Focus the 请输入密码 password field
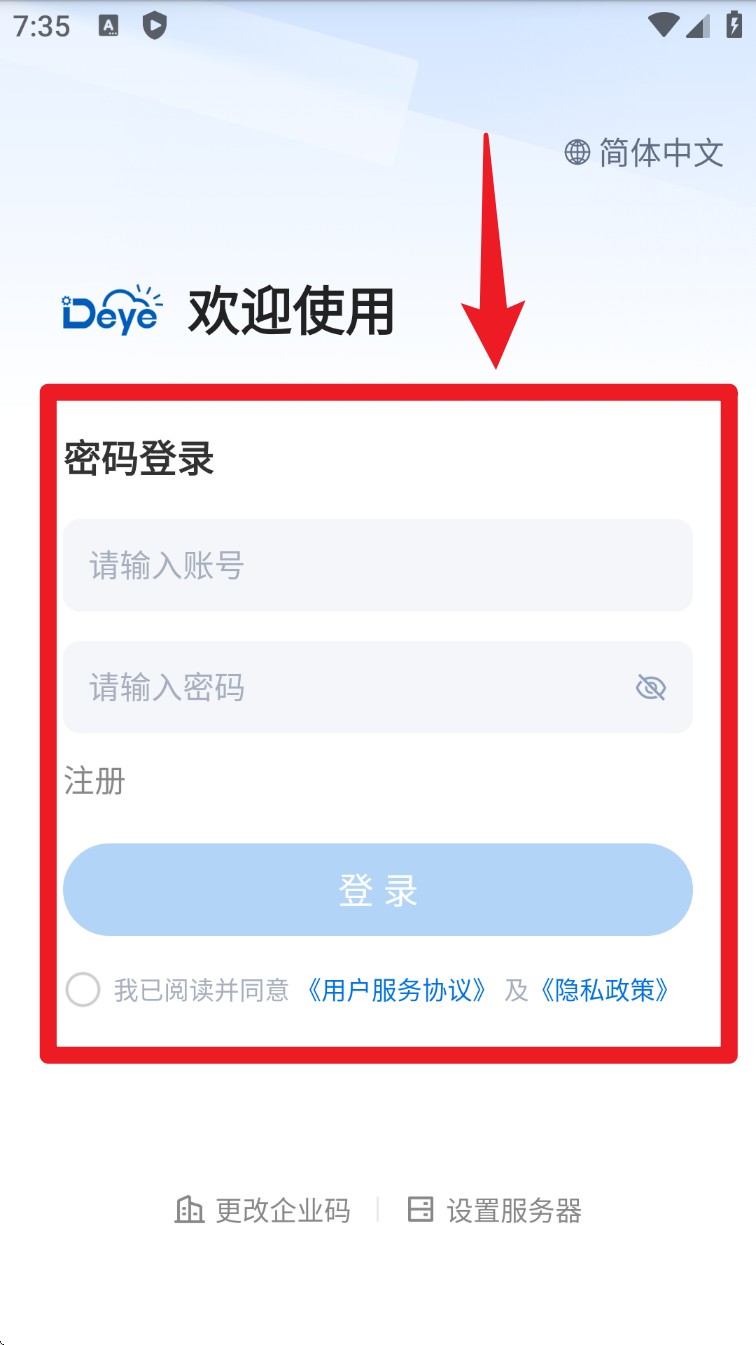 point(340,688)
